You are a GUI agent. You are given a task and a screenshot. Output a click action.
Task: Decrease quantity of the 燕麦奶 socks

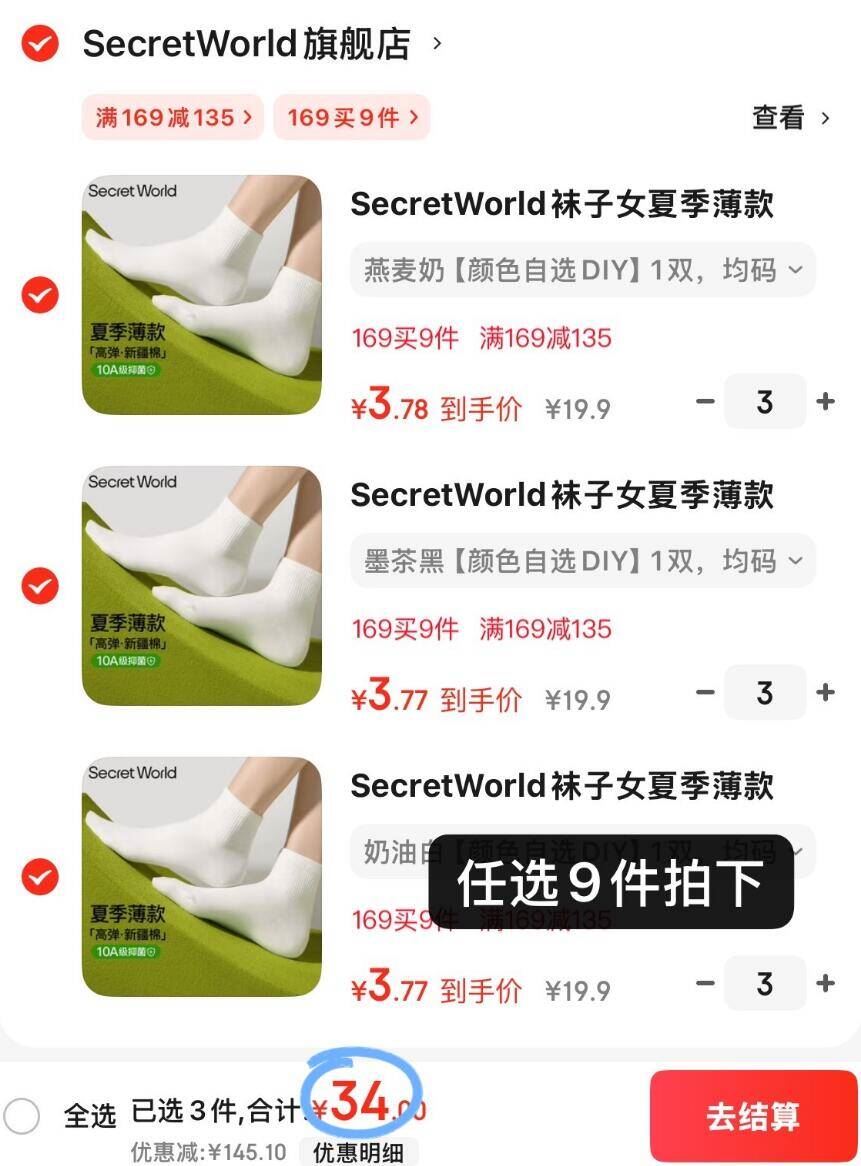click(x=705, y=401)
